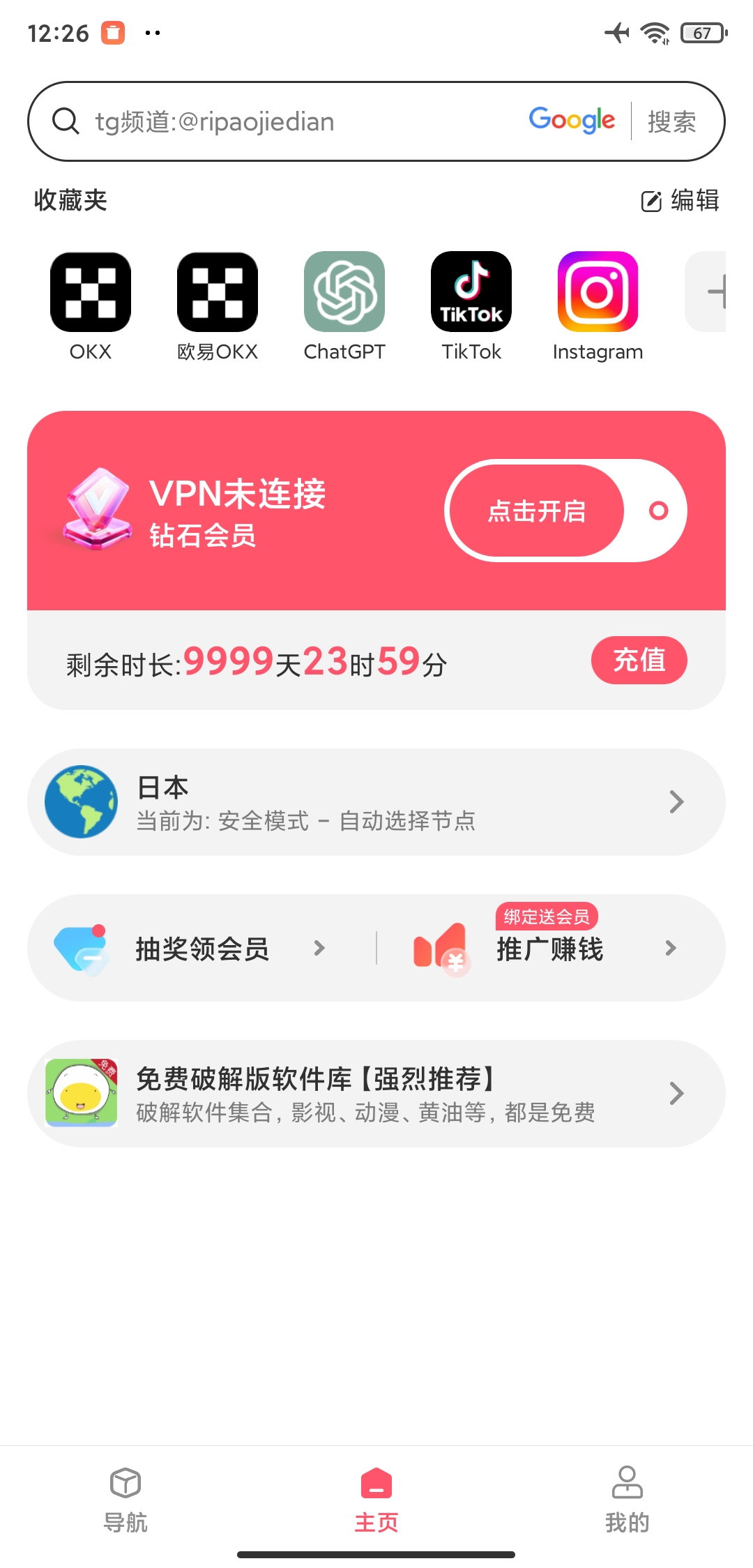753x1568 pixels.
Task: Open the TikTok shortcut
Action: [x=471, y=292]
